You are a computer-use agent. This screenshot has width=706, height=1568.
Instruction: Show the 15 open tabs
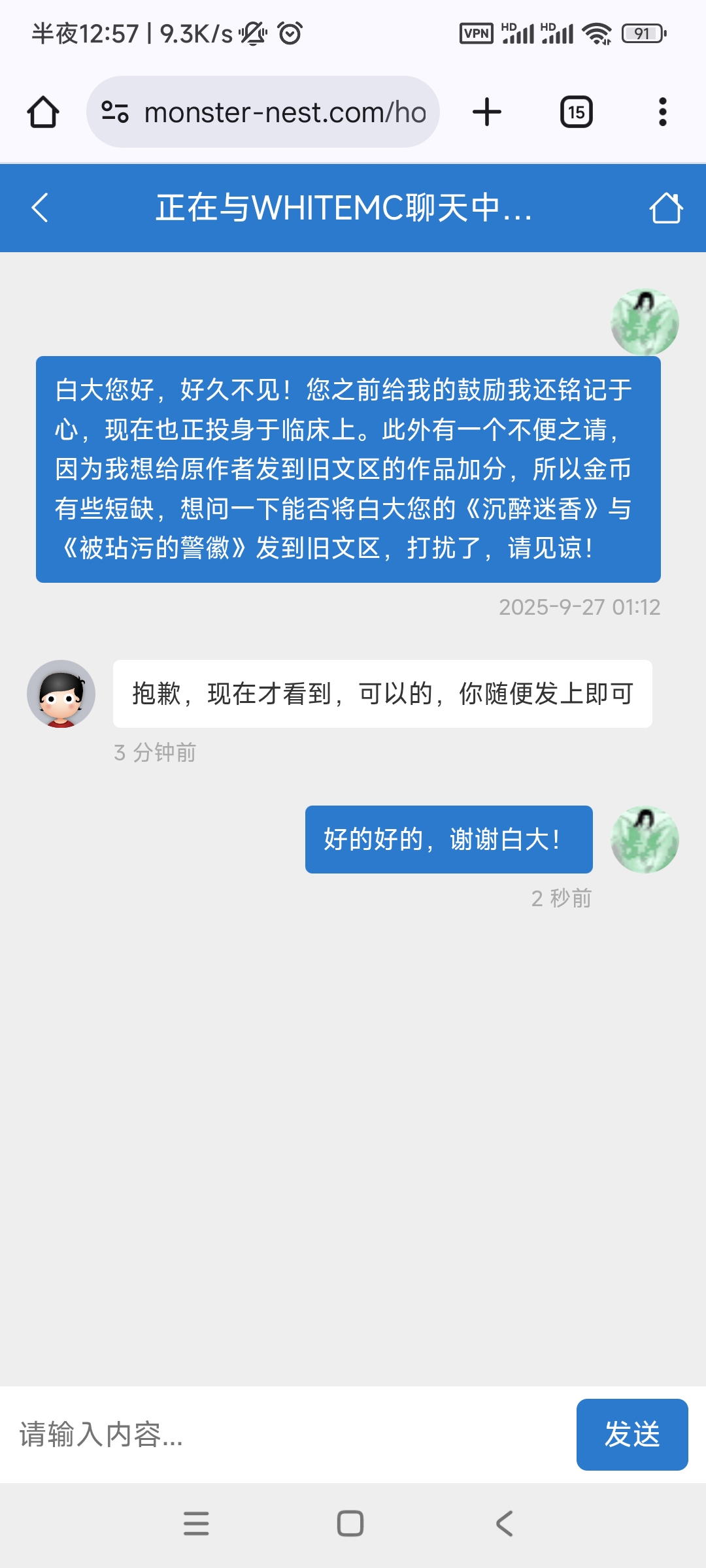[x=576, y=112]
